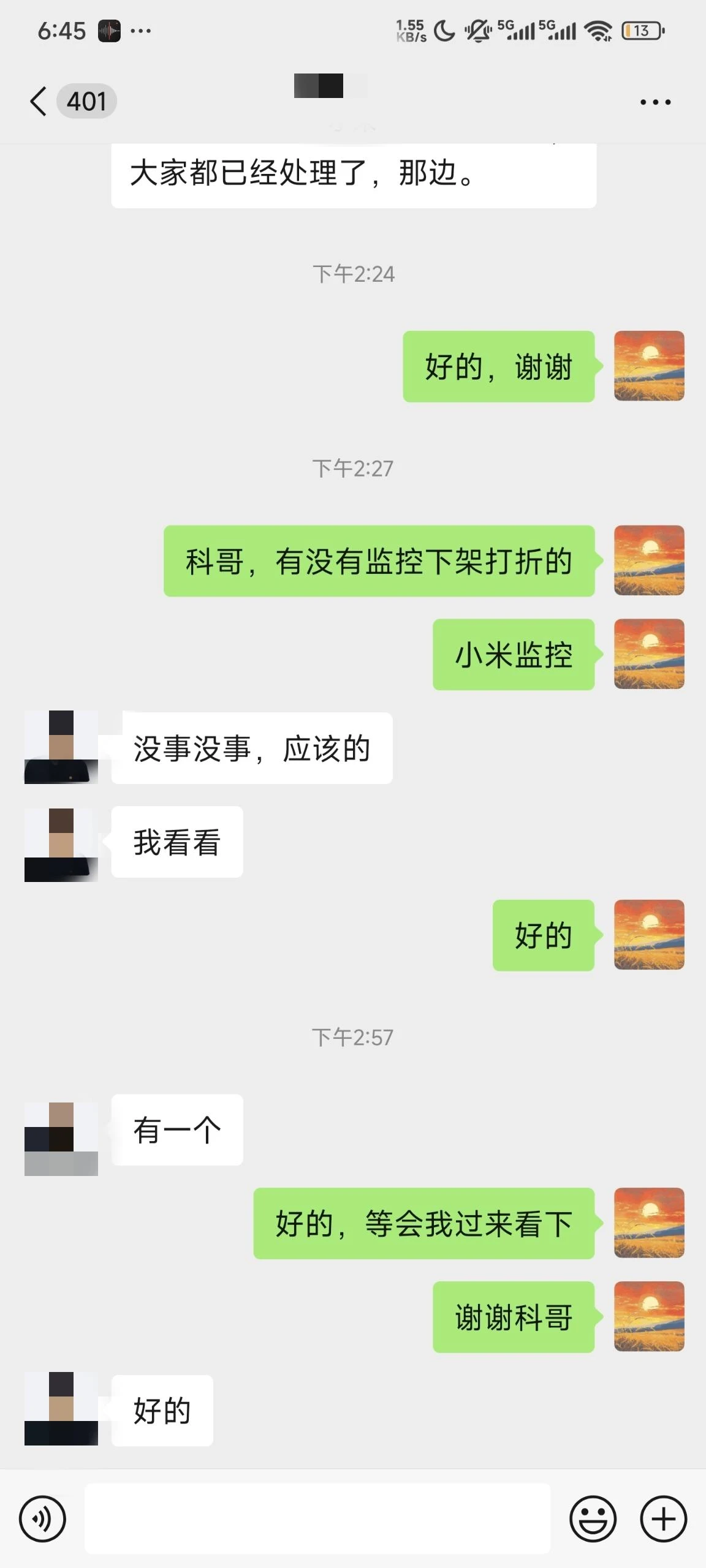This screenshot has height=1568, width=706.
Task: Open the plus attachments menu
Action: 663,1518
